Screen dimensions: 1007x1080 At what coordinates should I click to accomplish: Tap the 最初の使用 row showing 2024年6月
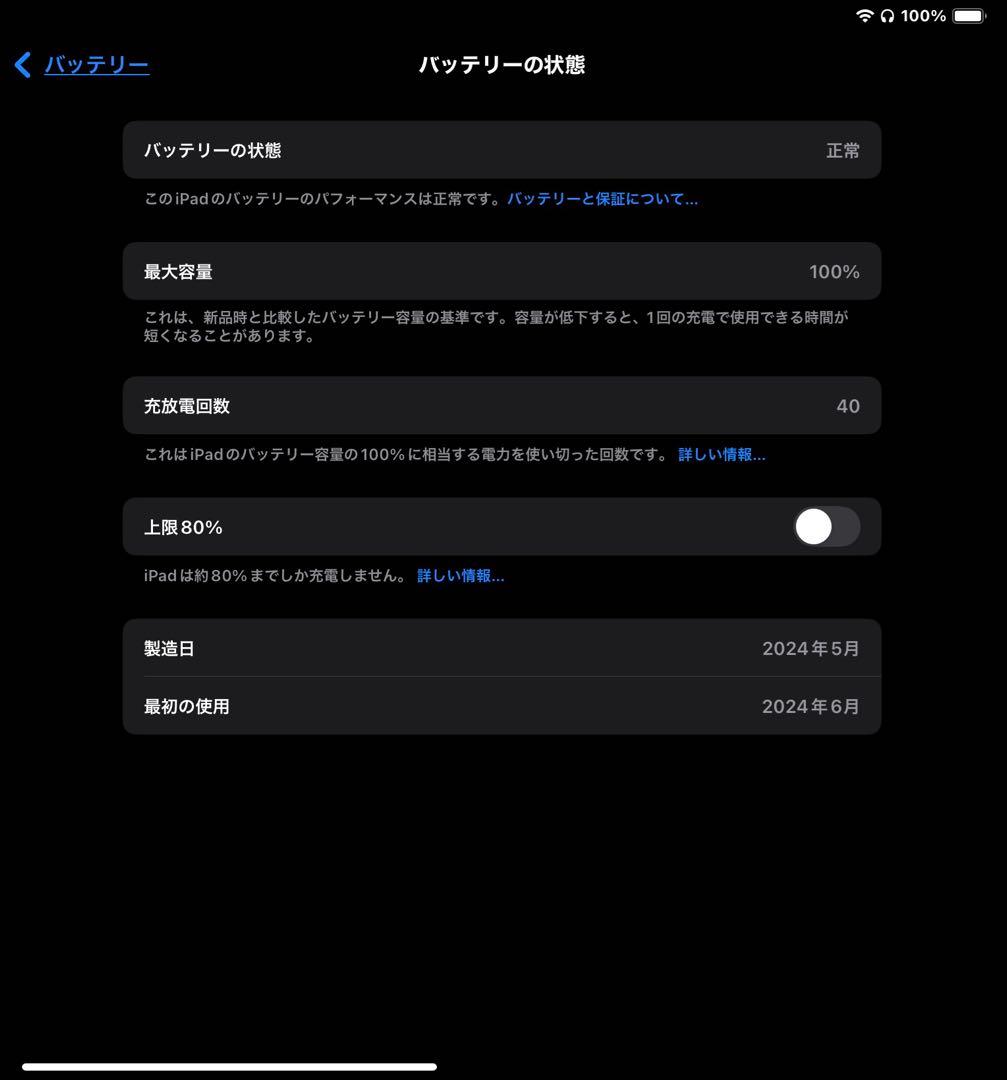click(x=502, y=706)
